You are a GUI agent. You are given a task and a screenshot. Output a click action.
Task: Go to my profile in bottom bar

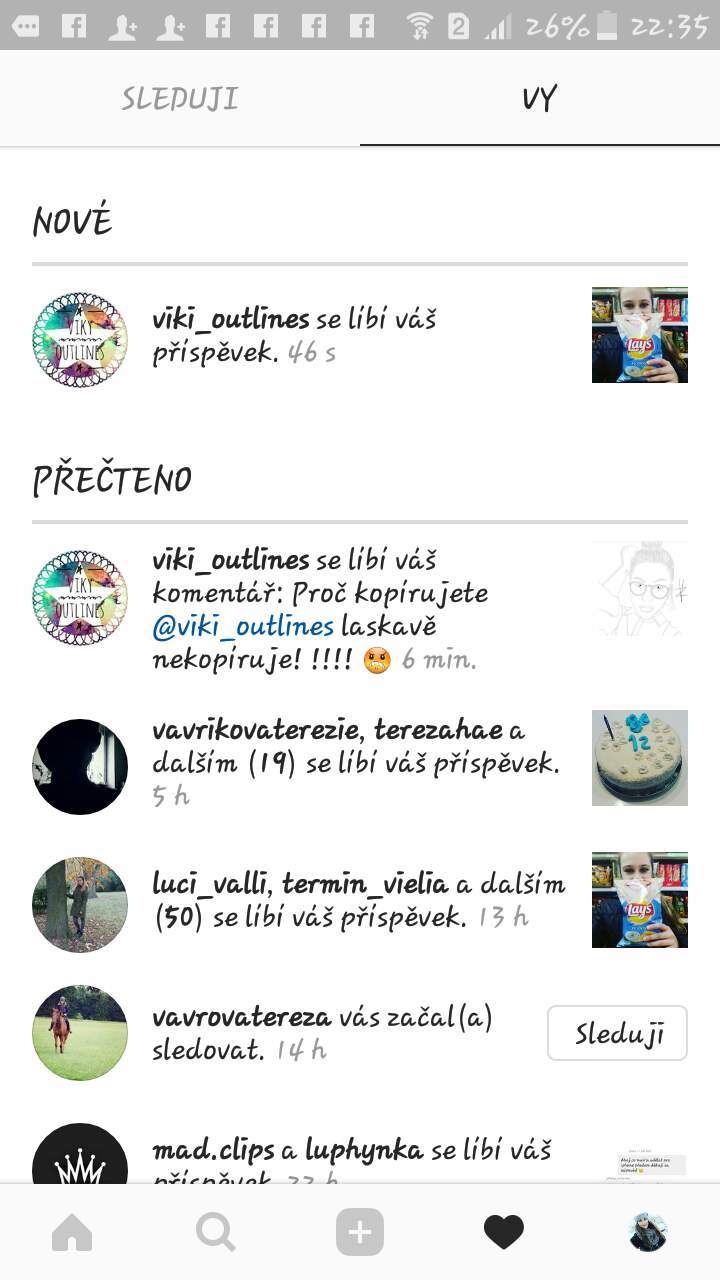click(x=648, y=1233)
